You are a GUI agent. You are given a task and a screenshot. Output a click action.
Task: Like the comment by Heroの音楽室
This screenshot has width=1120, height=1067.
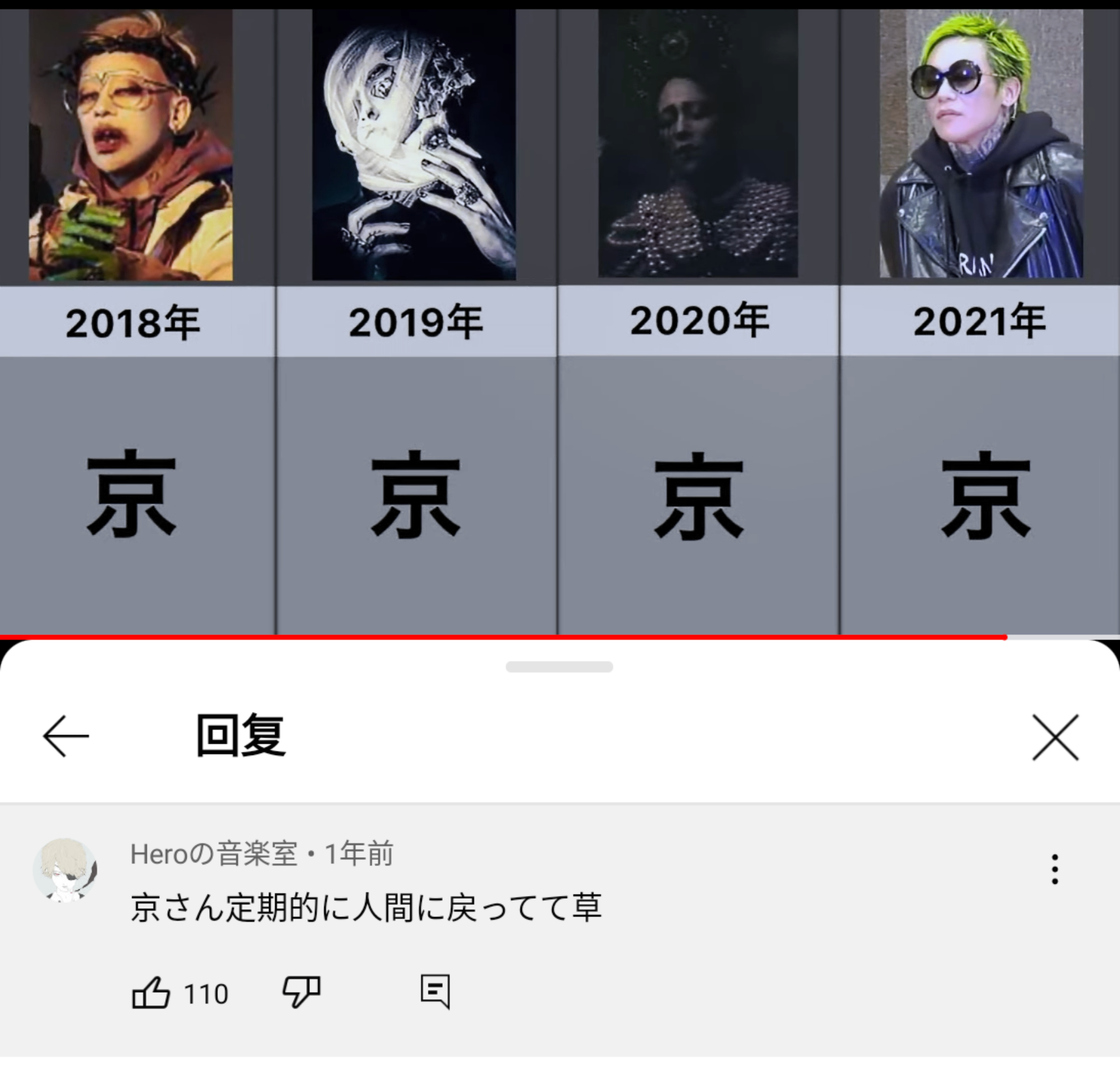click(x=151, y=992)
